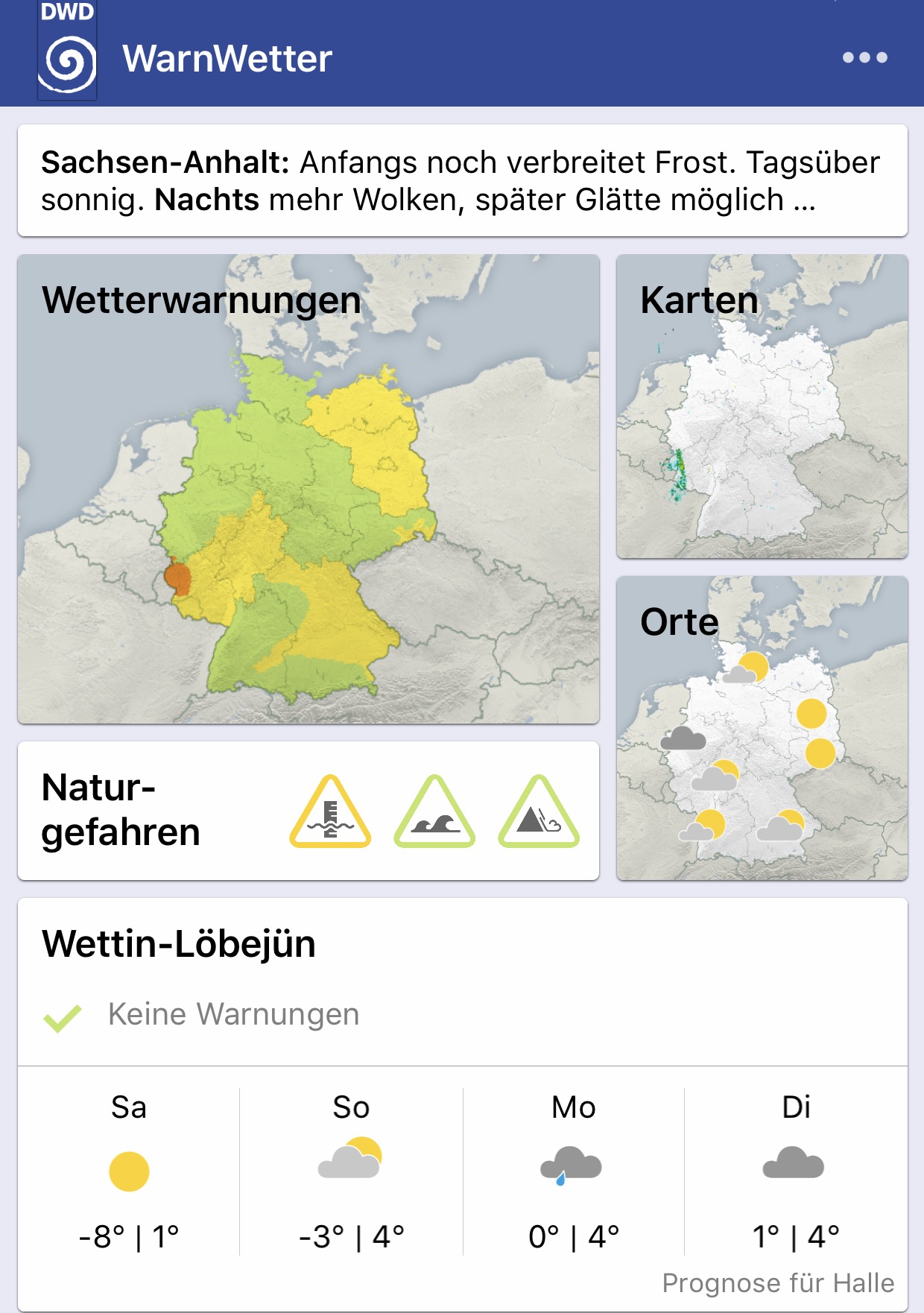924x1313 pixels.
Task: Open the Orte tile
Action: point(762,728)
